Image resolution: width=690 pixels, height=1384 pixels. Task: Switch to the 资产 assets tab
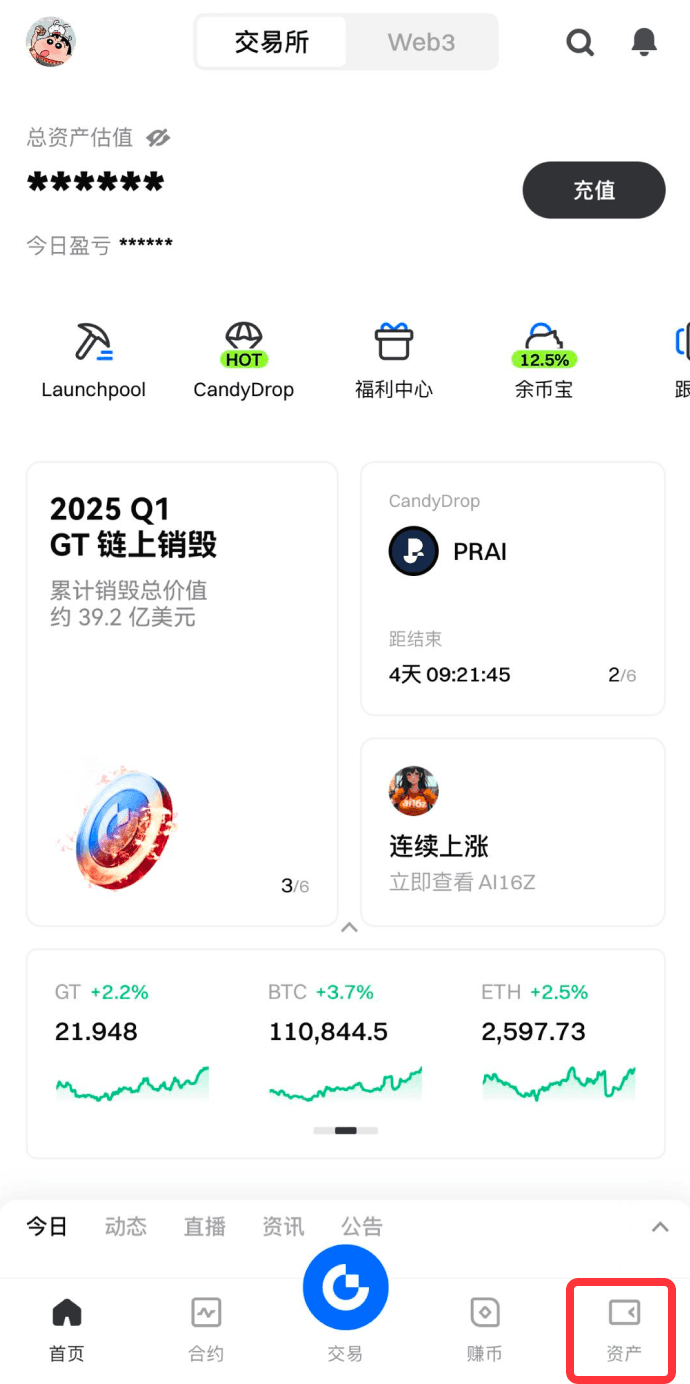point(624,1331)
